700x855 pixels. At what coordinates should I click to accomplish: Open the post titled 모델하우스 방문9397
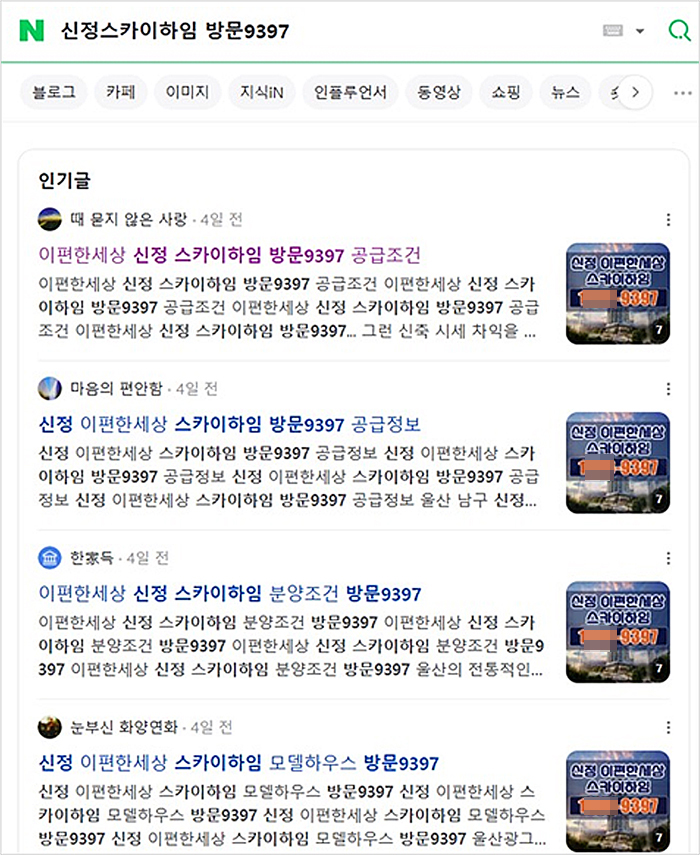click(x=239, y=763)
